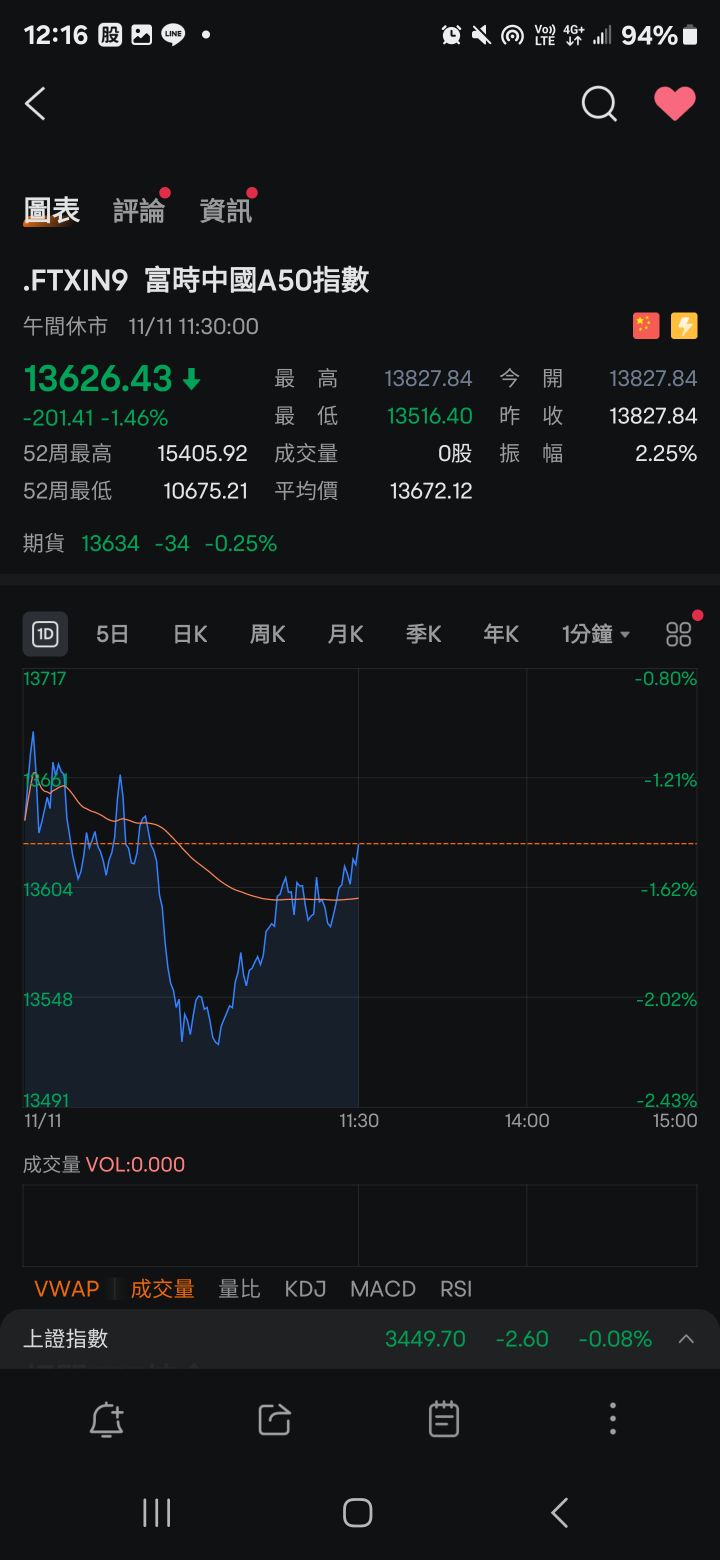This screenshot has width=720, height=1560.
Task: Add a price alert with bell icon
Action: (x=106, y=1419)
